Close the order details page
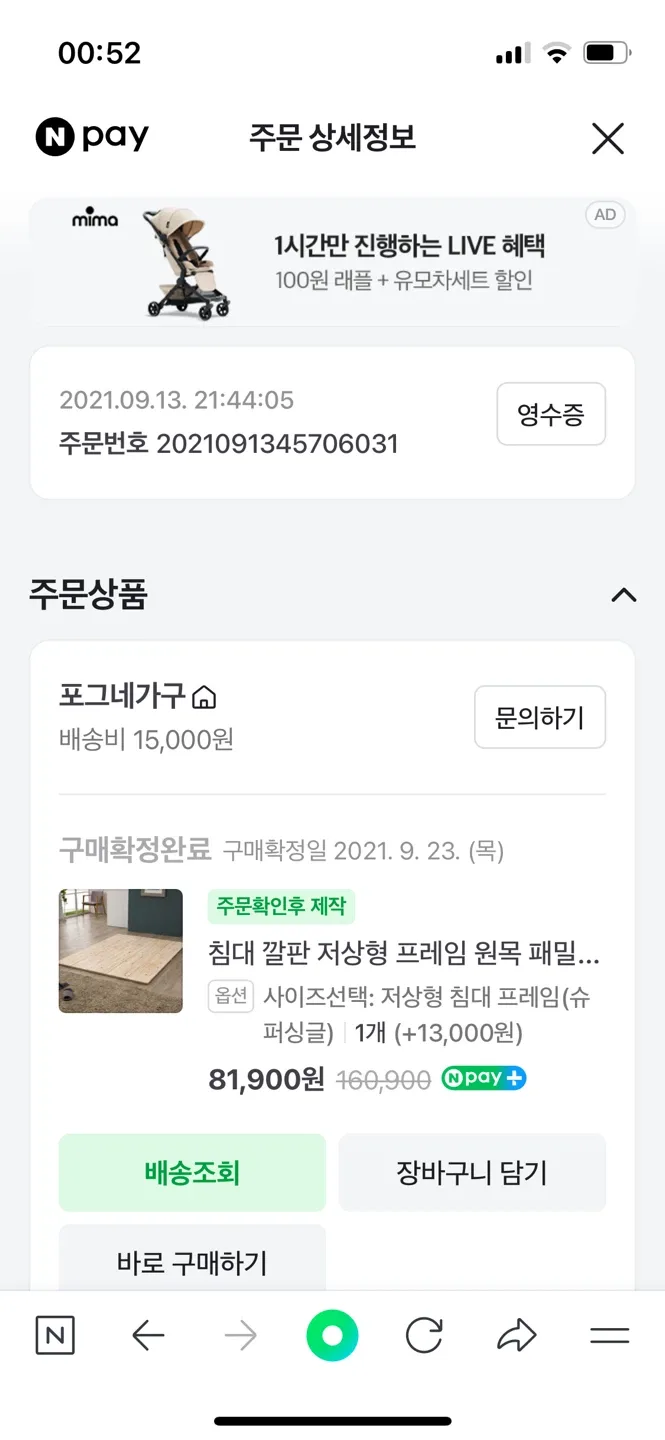The image size is (665, 1440). pos(607,138)
